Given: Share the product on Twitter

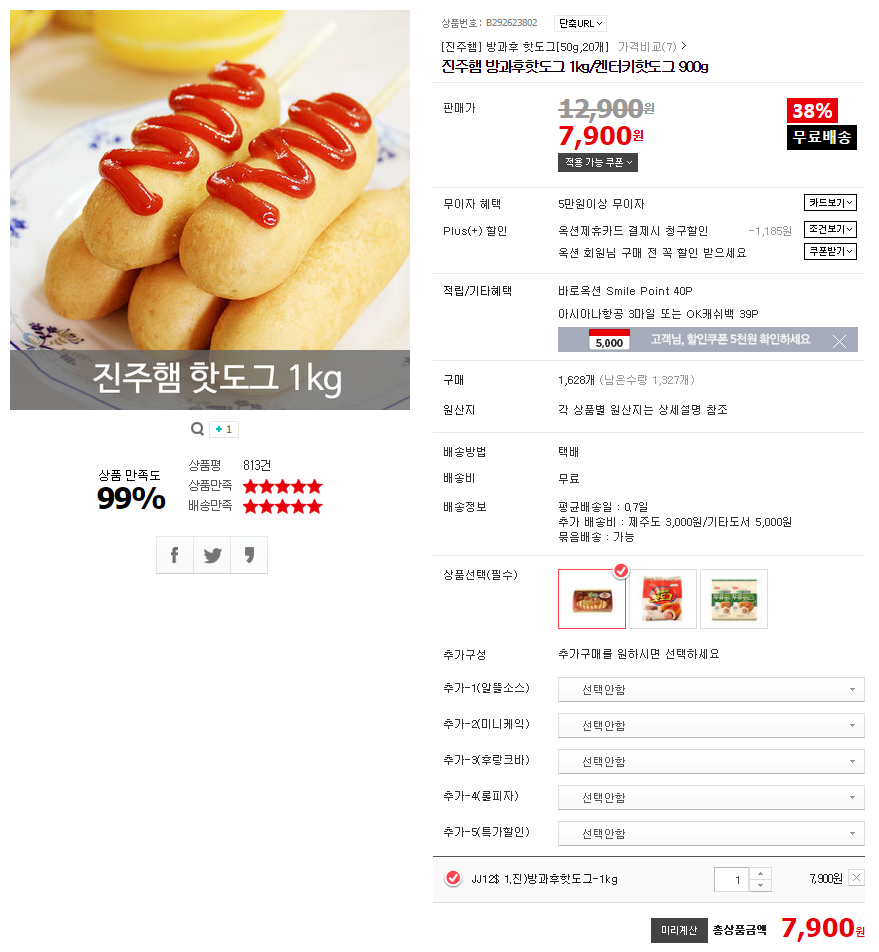Looking at the screenshot, I should [212, 555].
